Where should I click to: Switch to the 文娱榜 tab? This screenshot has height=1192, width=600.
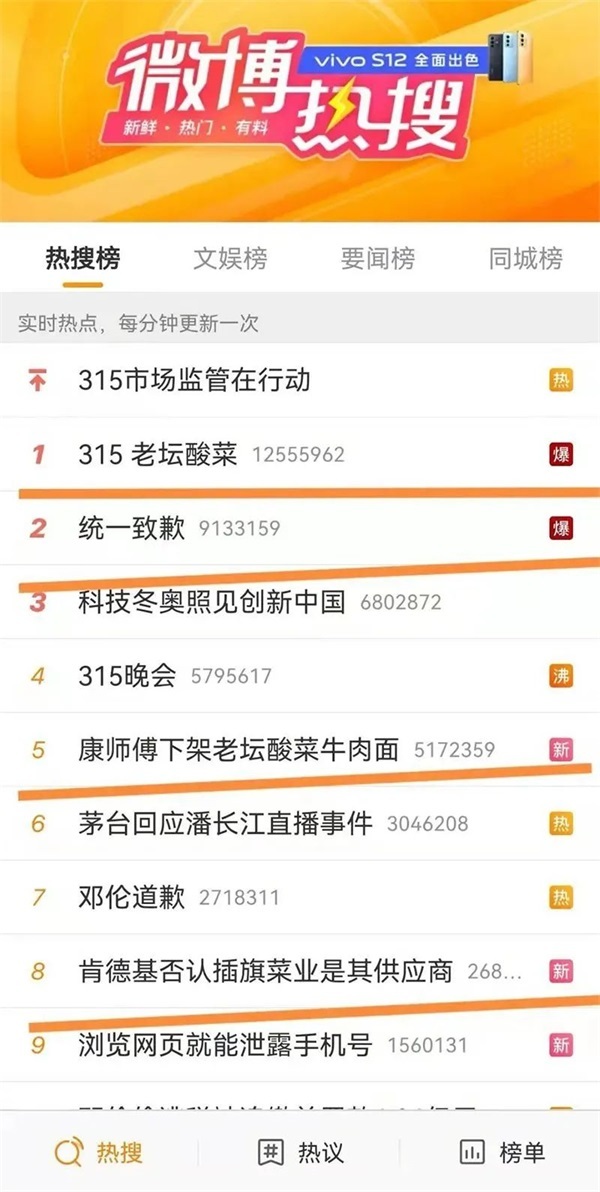tap(230, 259)
